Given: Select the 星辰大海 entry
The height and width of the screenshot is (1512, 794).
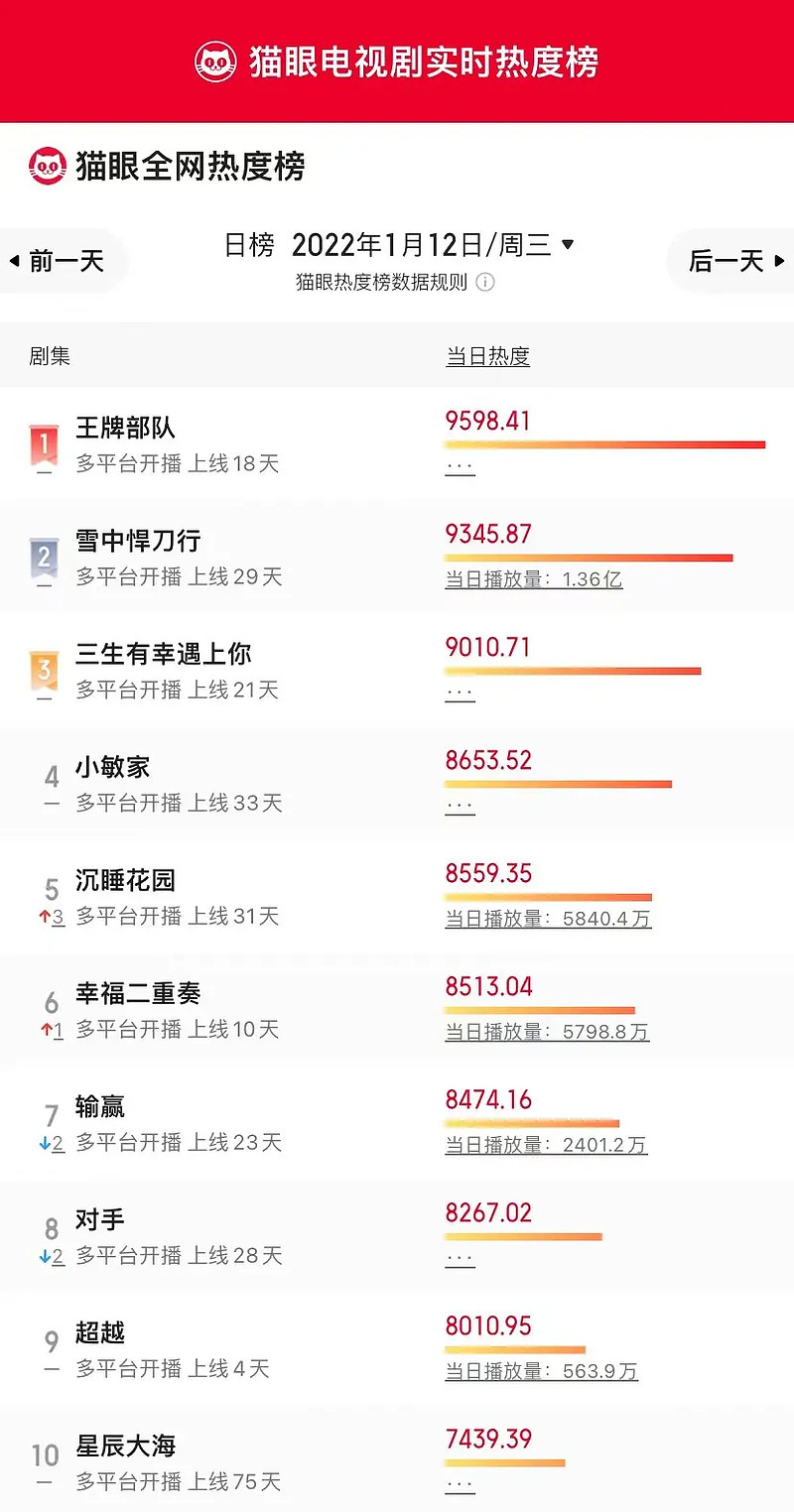Looking at the screenshot, I should coord(397,1459).
